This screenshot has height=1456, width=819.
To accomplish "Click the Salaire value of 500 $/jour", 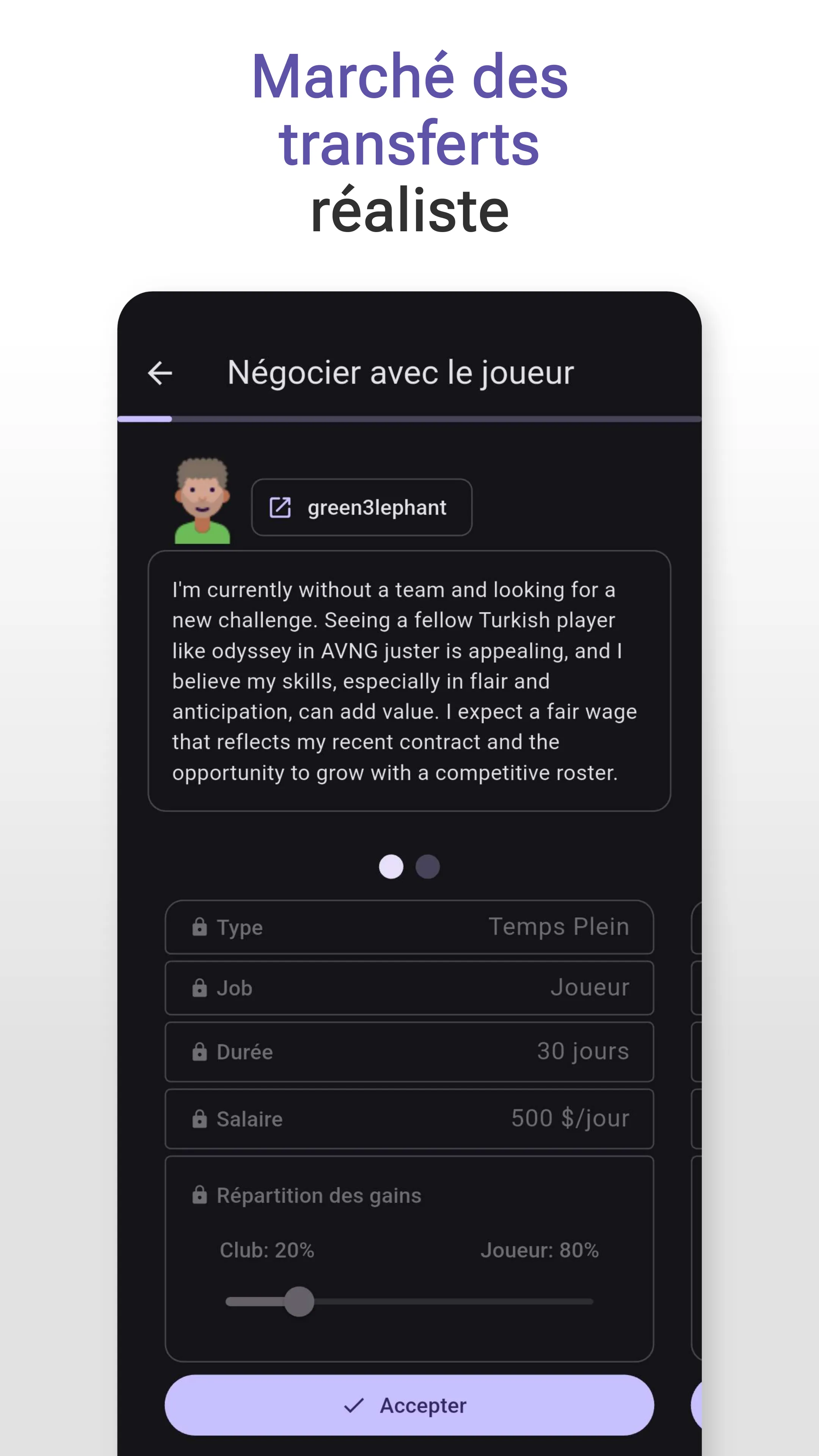I will [570, 1118].
